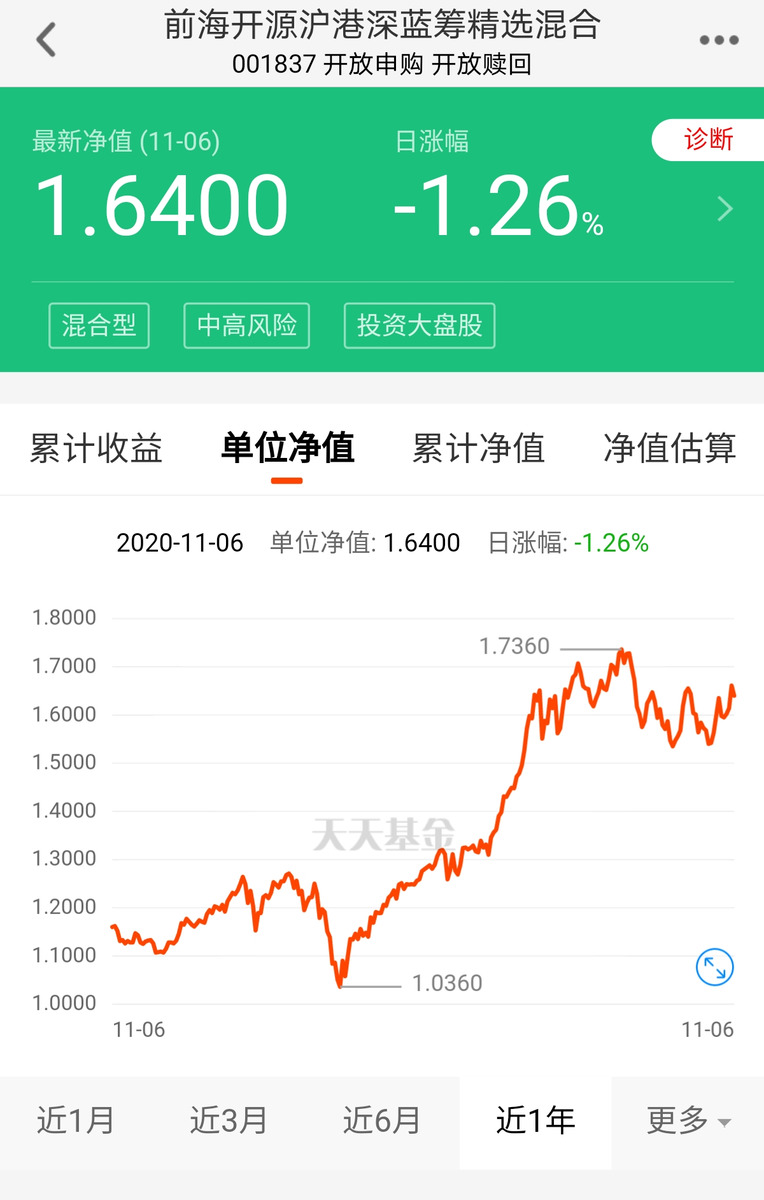Choose the 近6月 time range

pyautogui.click(x=382, y=1120)
